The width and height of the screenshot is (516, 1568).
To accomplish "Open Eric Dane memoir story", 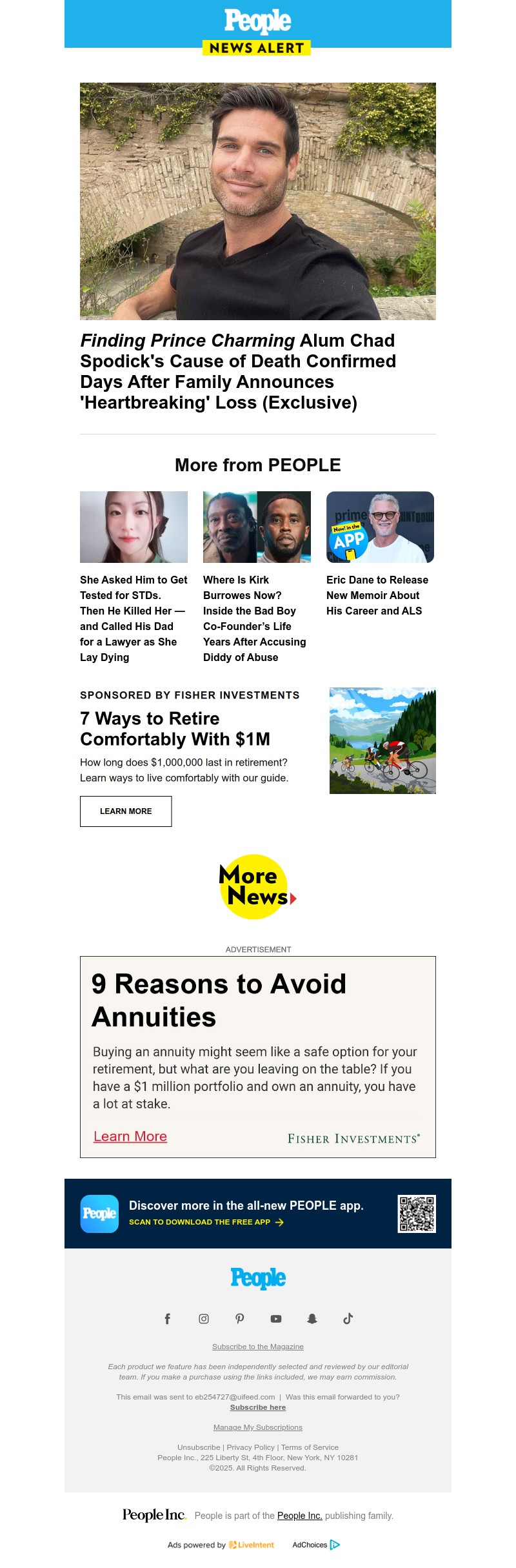I will [377, 595].
